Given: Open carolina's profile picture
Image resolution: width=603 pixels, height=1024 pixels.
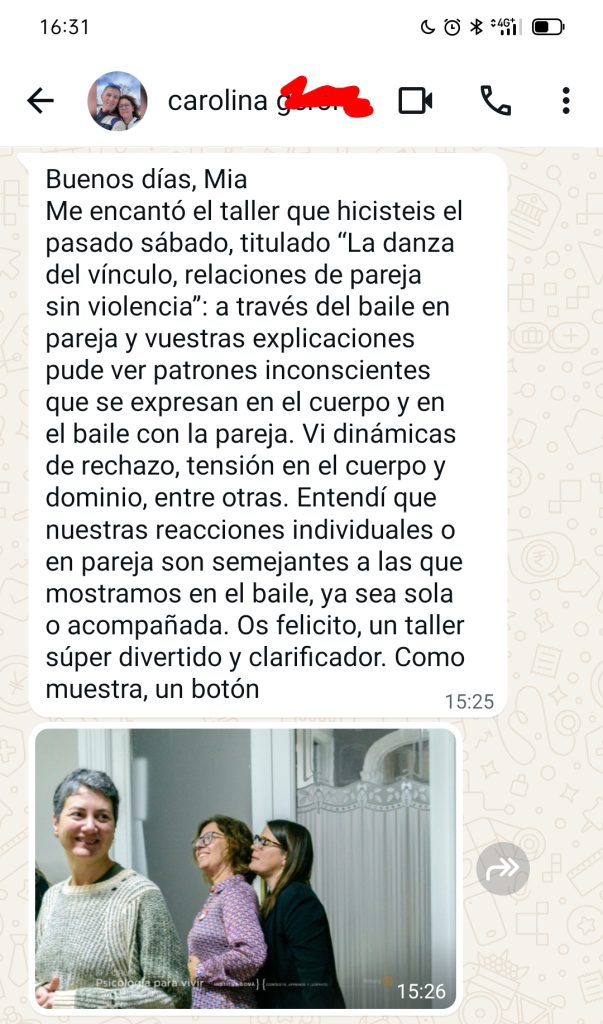Looking at the screenshot, I should click(117, 101).
